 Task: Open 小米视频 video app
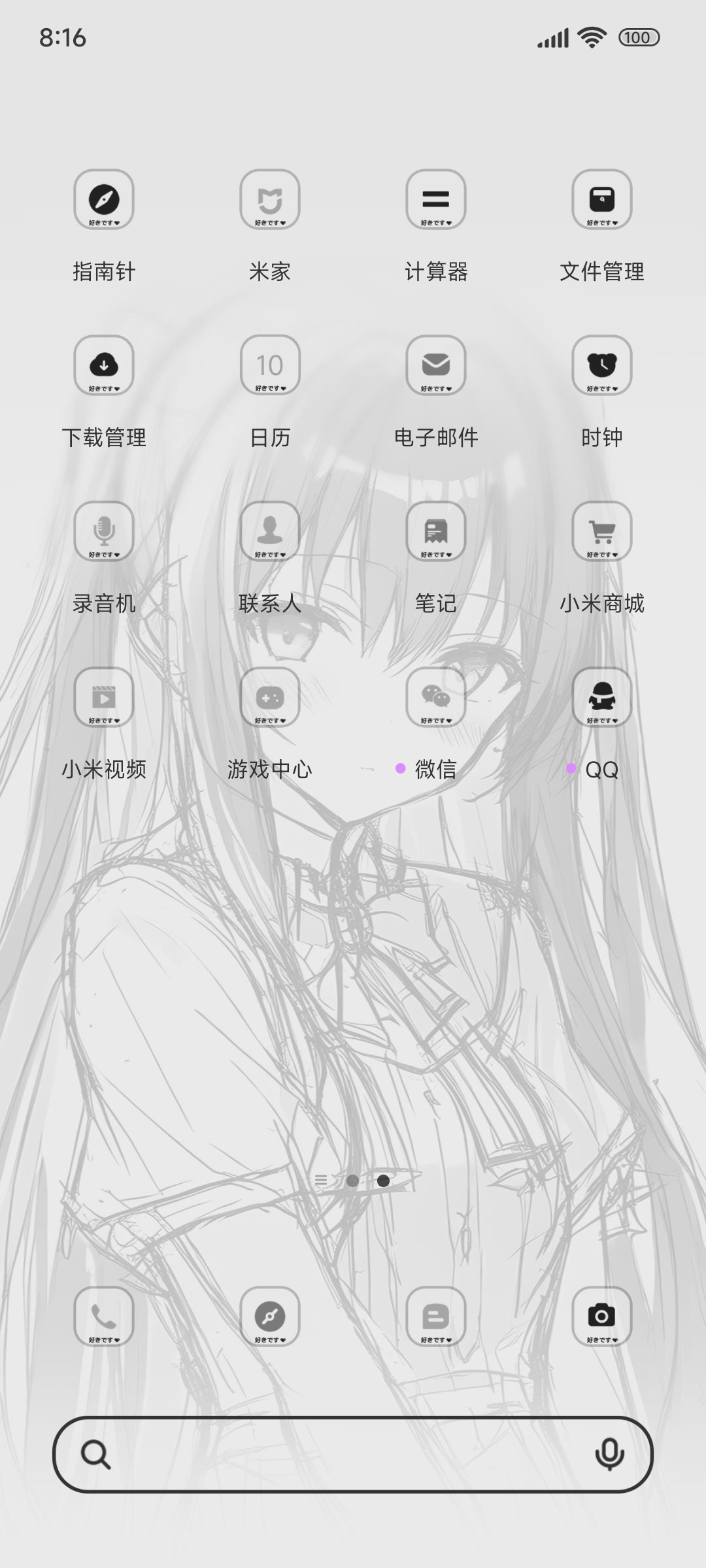[x=104, y=698]
